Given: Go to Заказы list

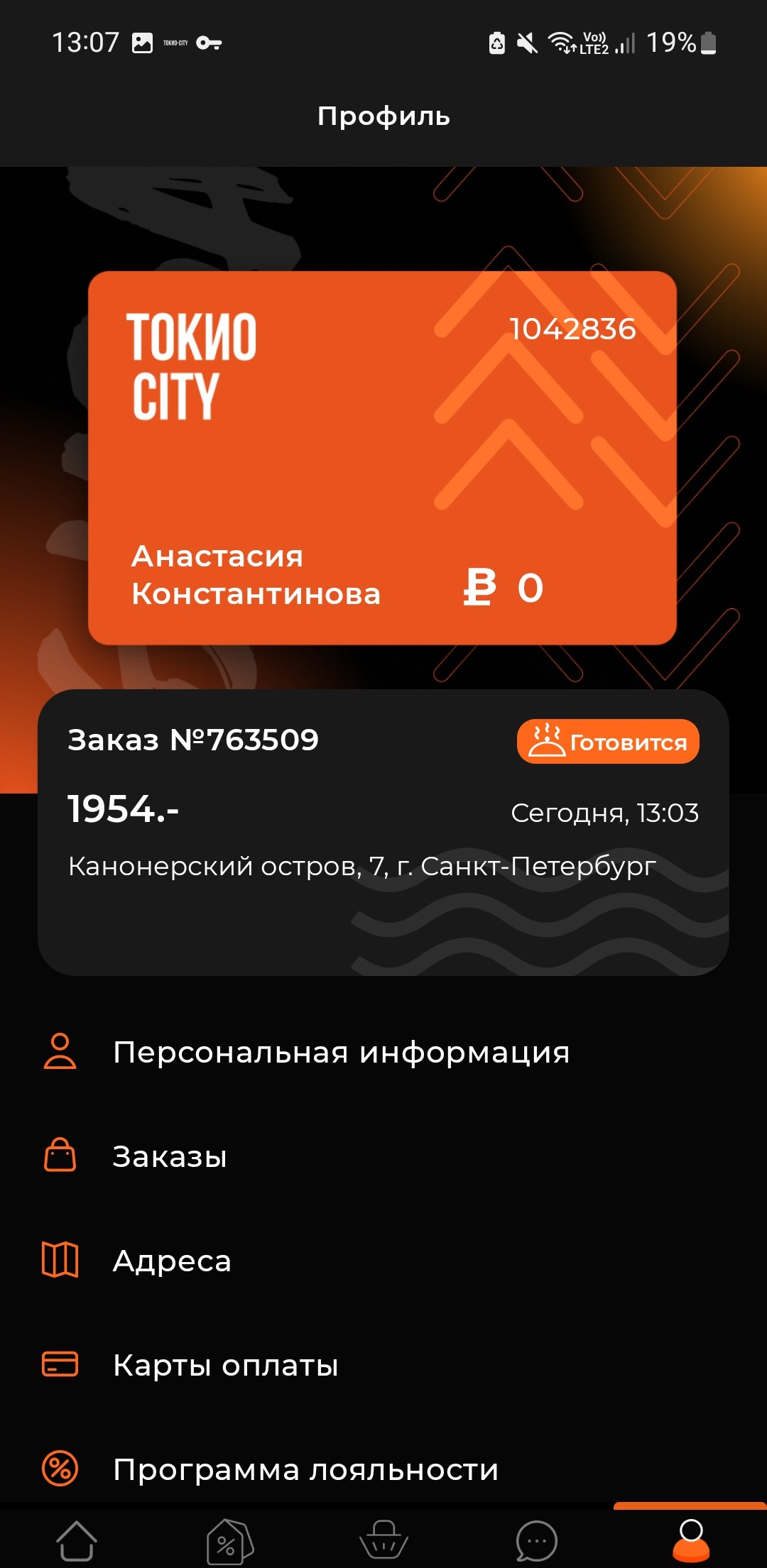Looking at the screenshot, I should (x=383, y=1156).
